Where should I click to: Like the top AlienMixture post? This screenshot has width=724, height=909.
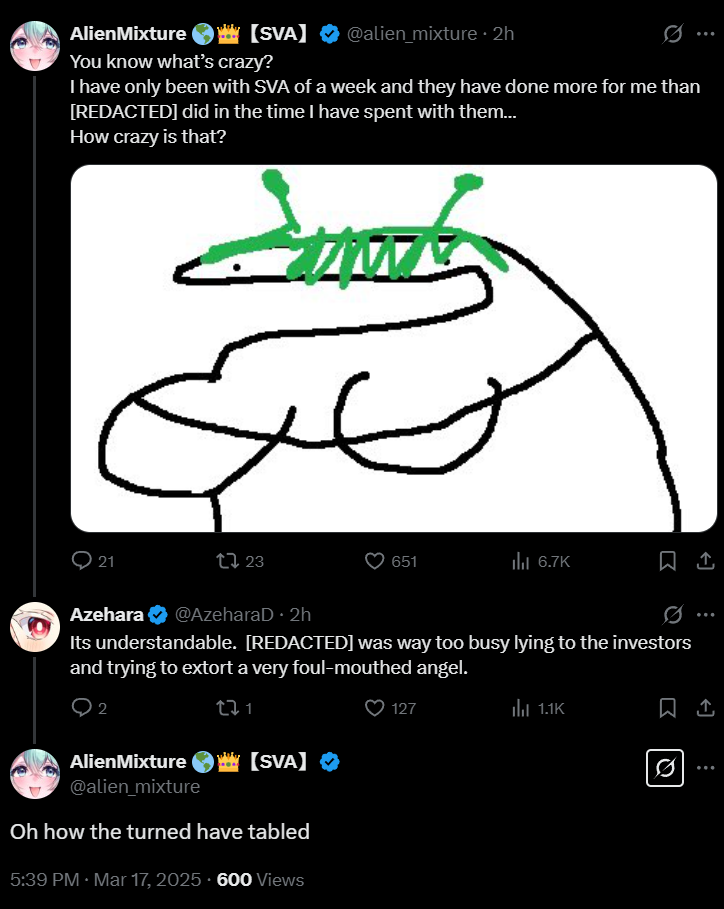click(x=375, y=561)
